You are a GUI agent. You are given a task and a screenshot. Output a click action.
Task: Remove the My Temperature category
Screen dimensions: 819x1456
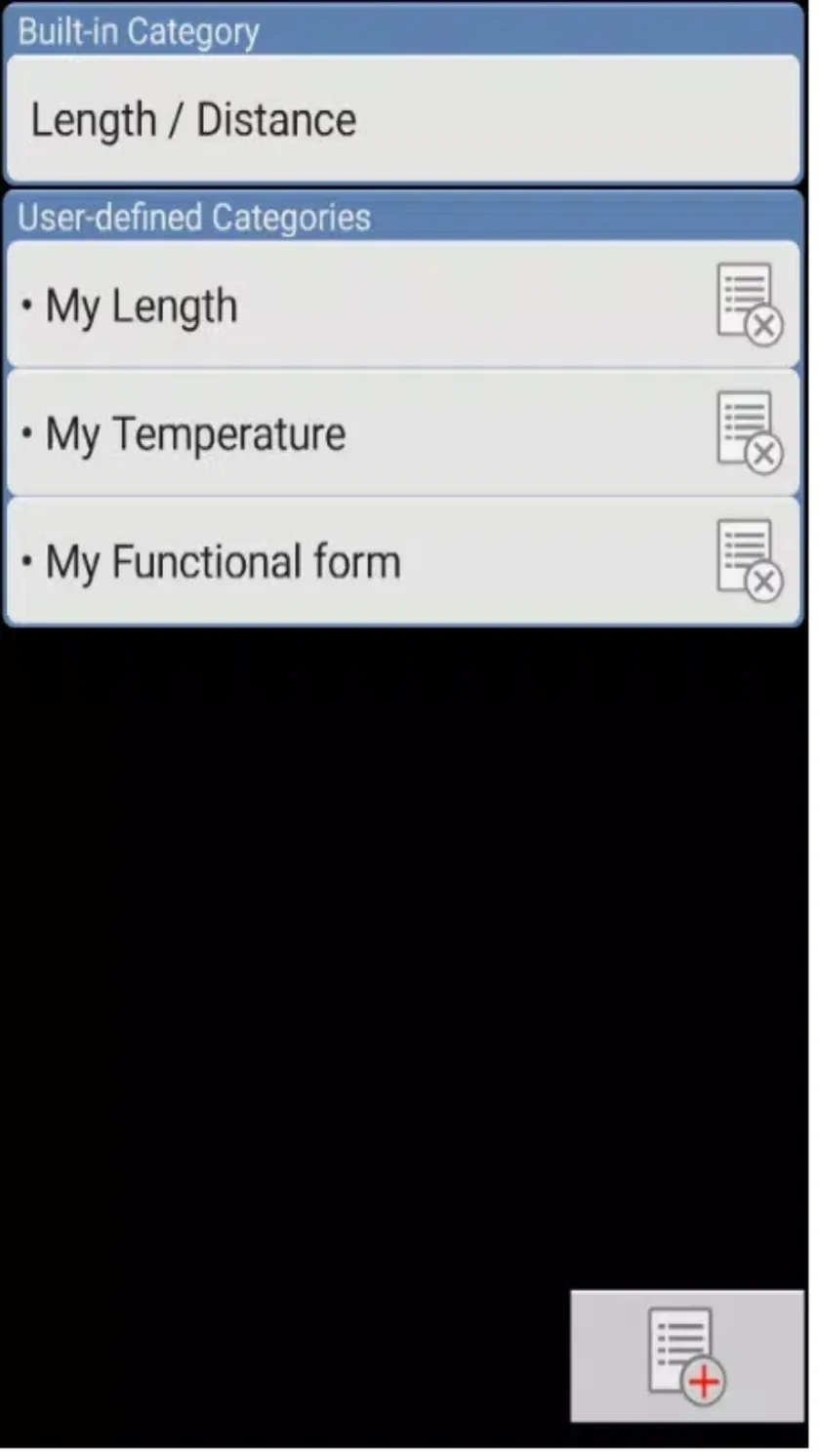[749, 432]
